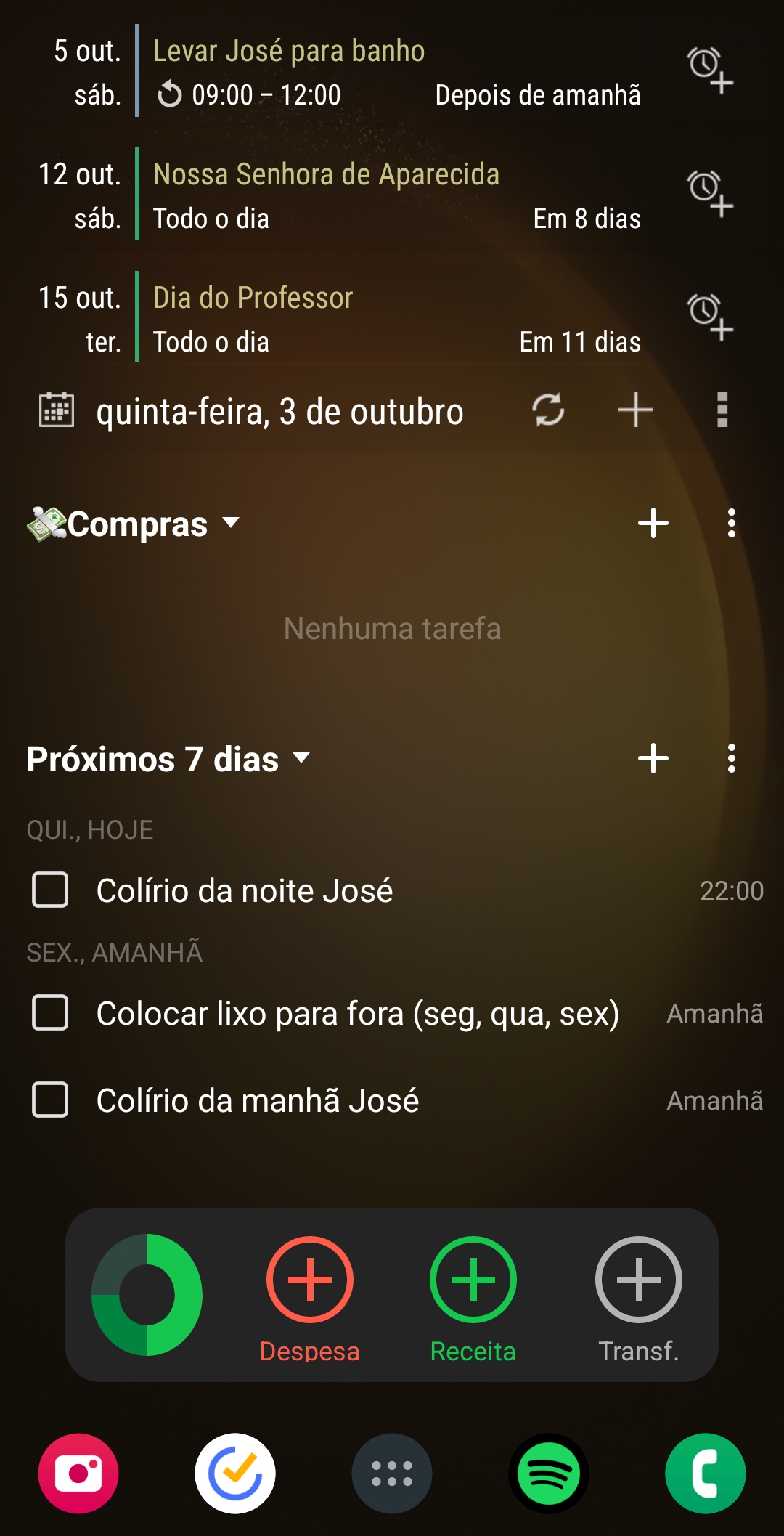Add a new Receita

[x=473, y=1280]
